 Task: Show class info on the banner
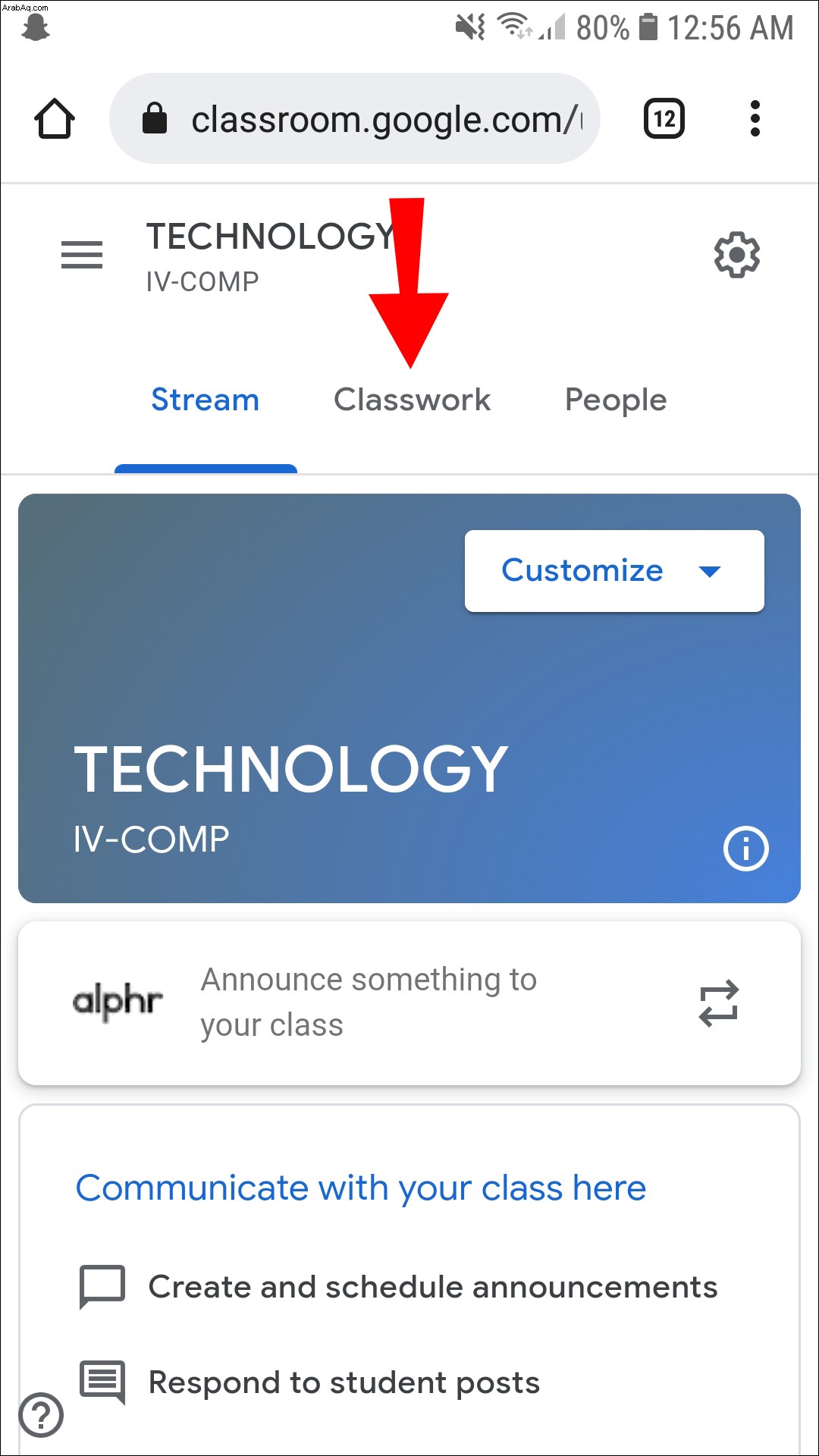pyautogui.click(x=745, y=848)
